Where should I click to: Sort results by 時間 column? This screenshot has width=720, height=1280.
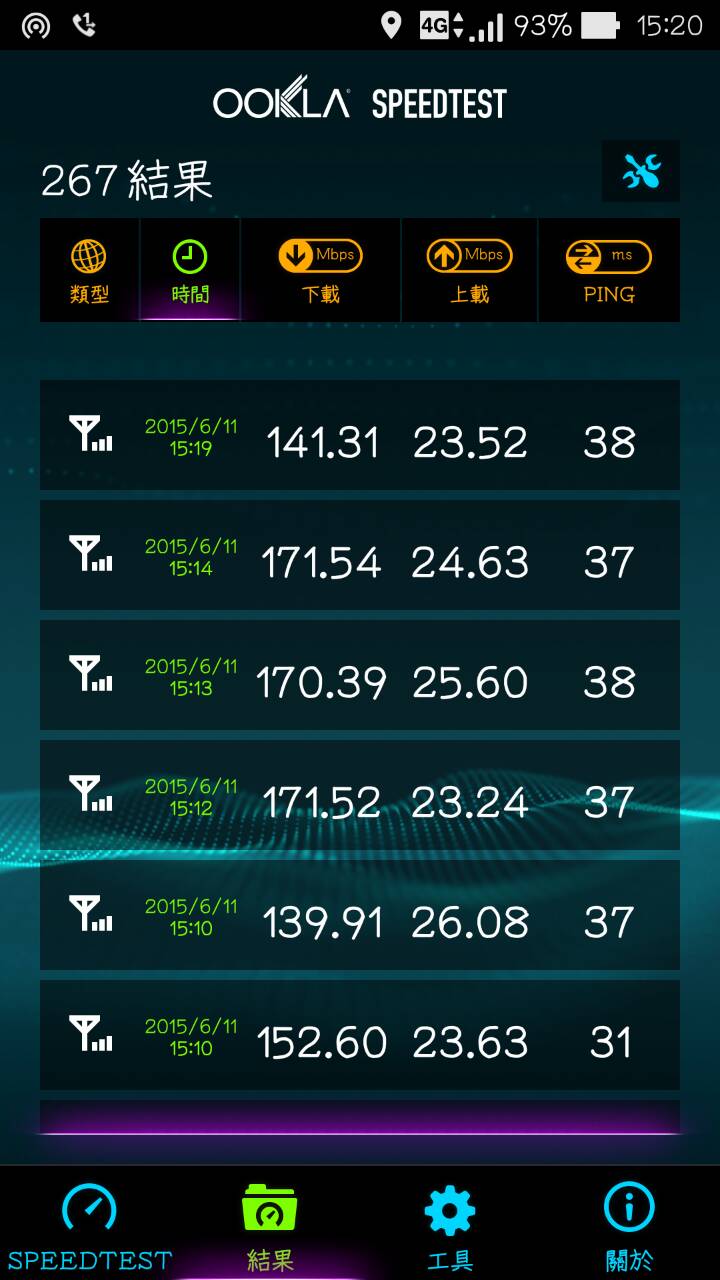tap(190, 270)
